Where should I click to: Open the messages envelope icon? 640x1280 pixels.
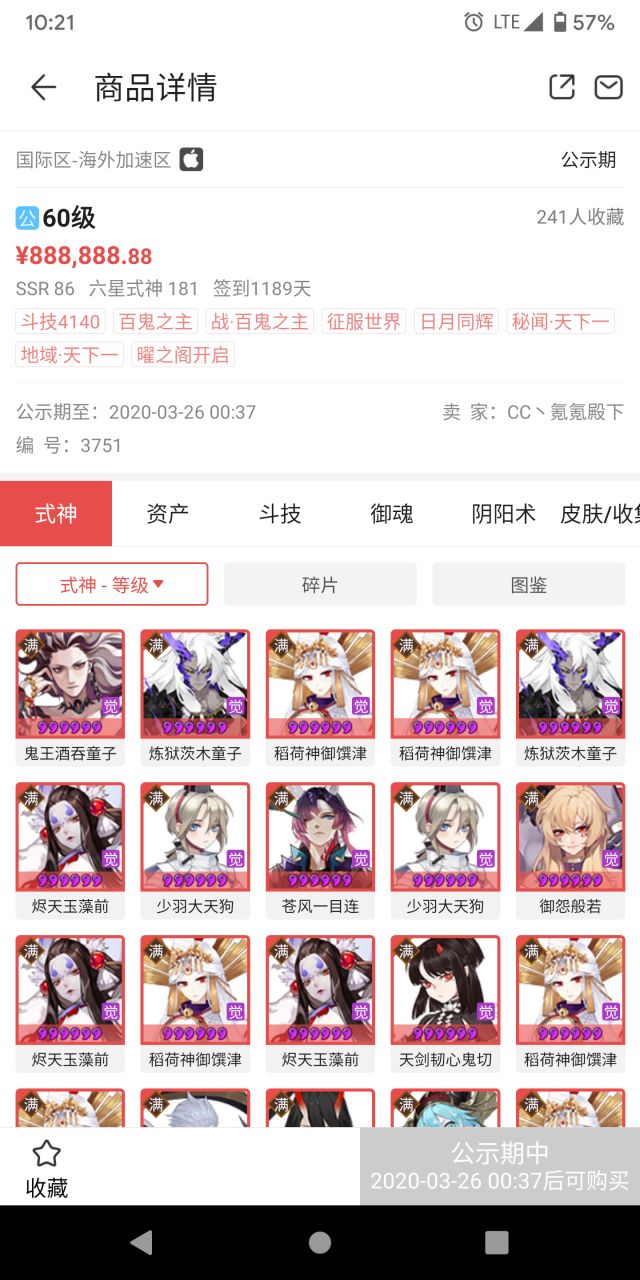point(608,87)
